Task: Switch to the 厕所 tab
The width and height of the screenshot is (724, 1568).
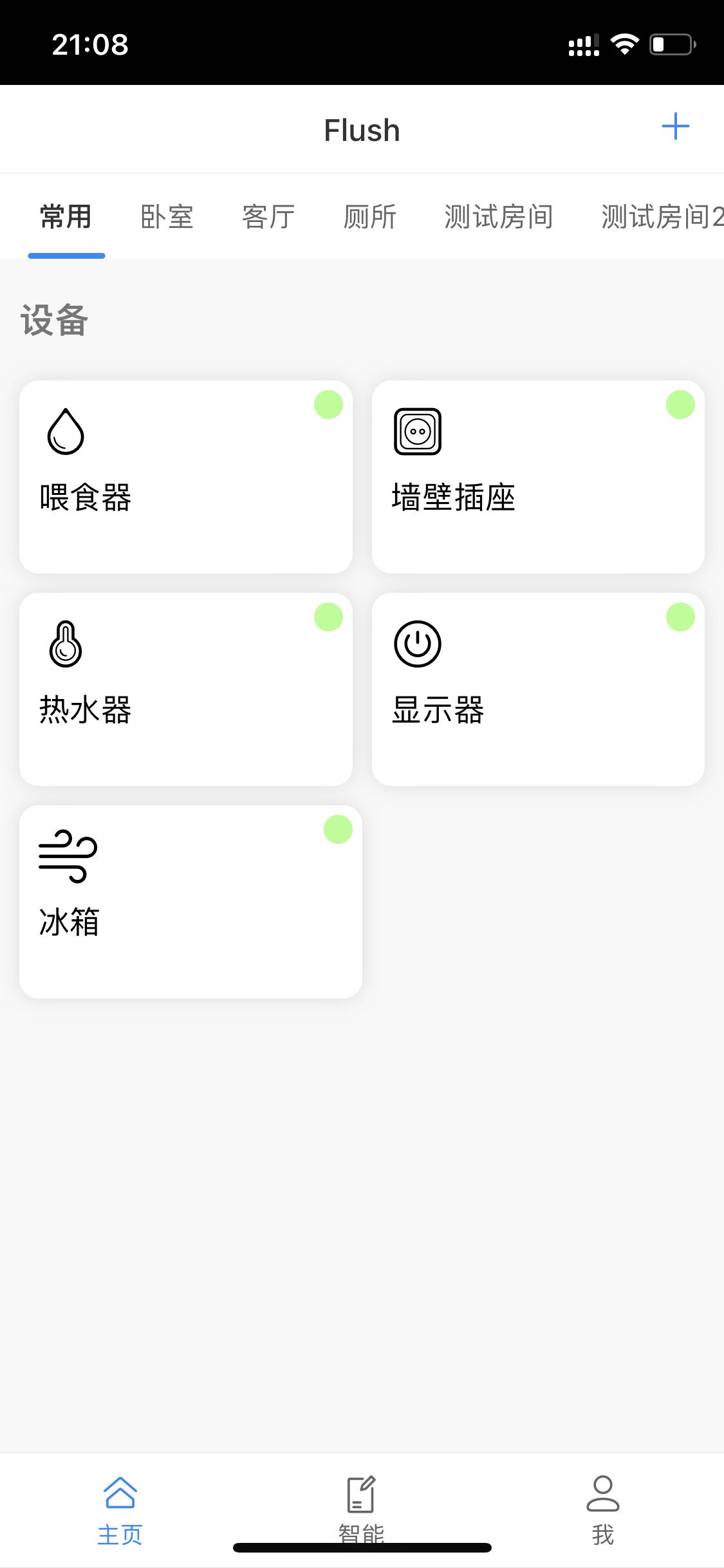Action: point(369,217)
